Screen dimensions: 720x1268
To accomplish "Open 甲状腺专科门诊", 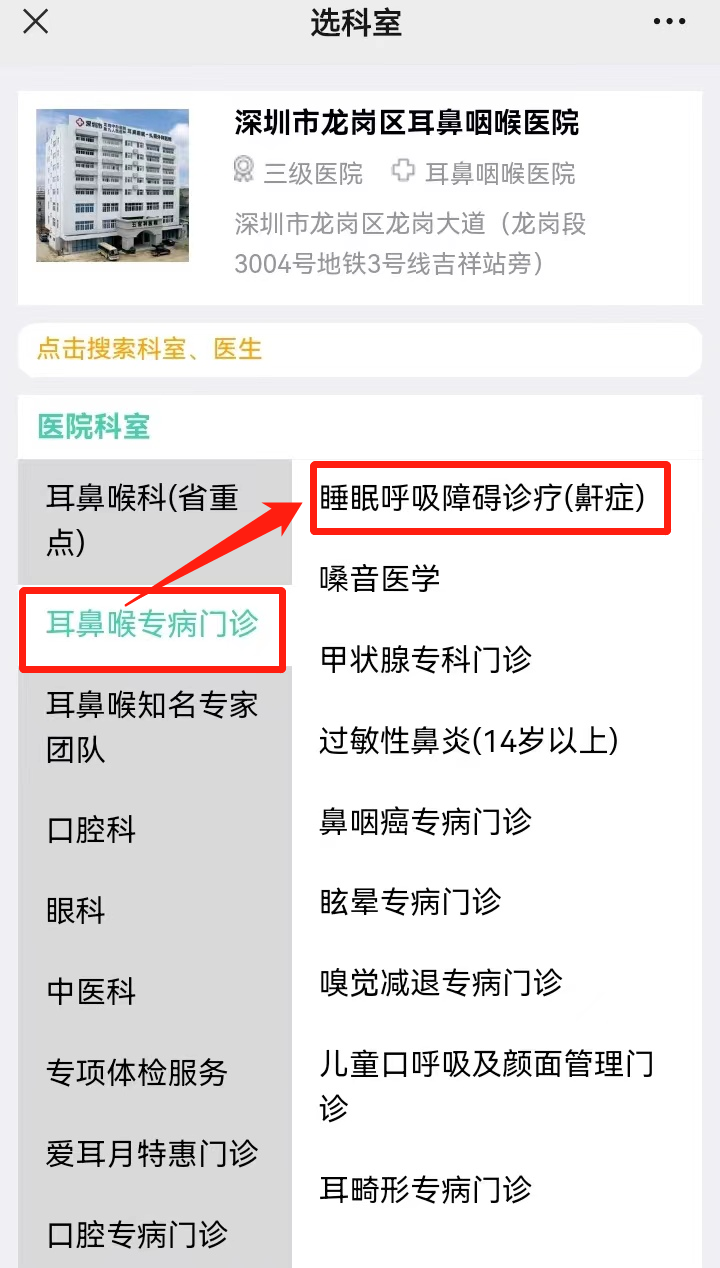I will [x=426, y=660].
